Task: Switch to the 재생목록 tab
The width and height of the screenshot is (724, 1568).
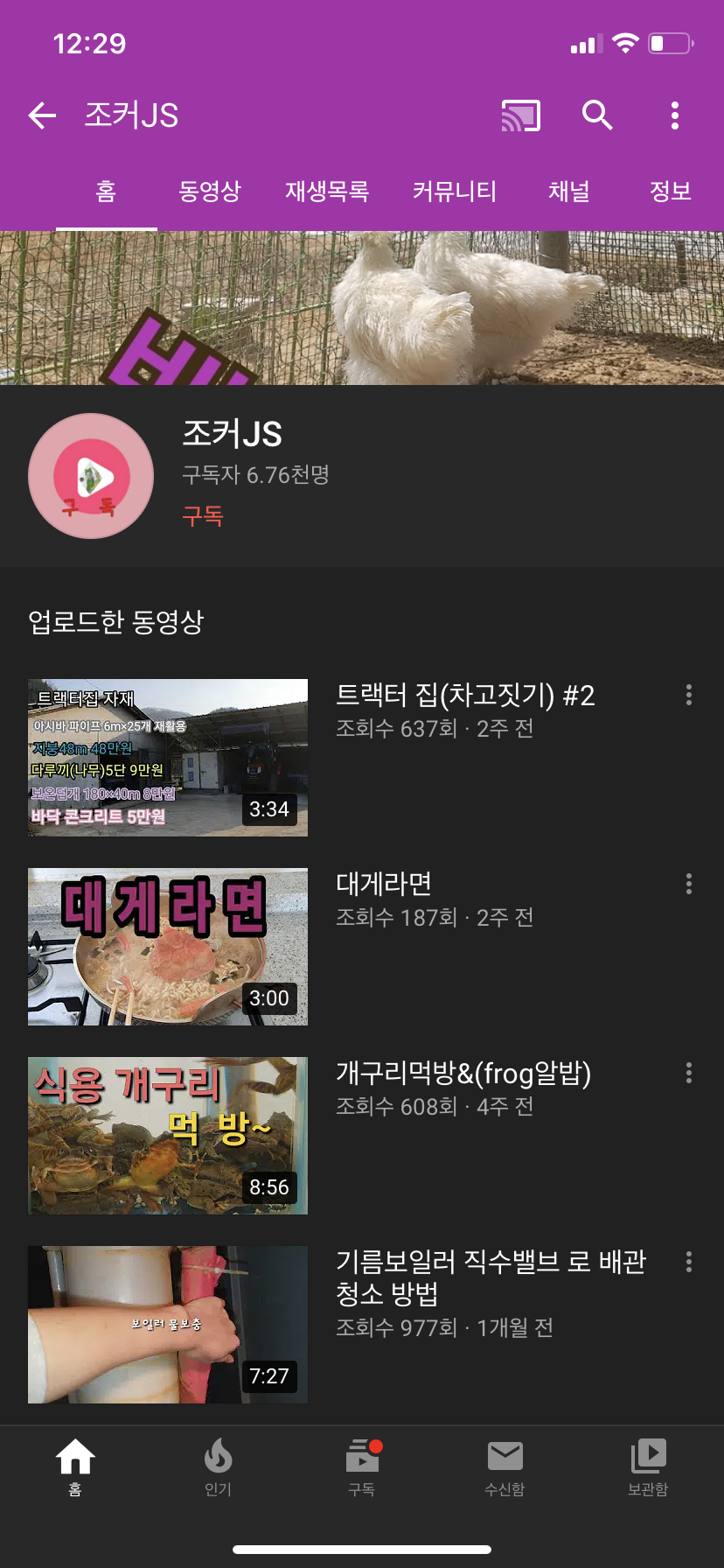Action: [327, 191]
